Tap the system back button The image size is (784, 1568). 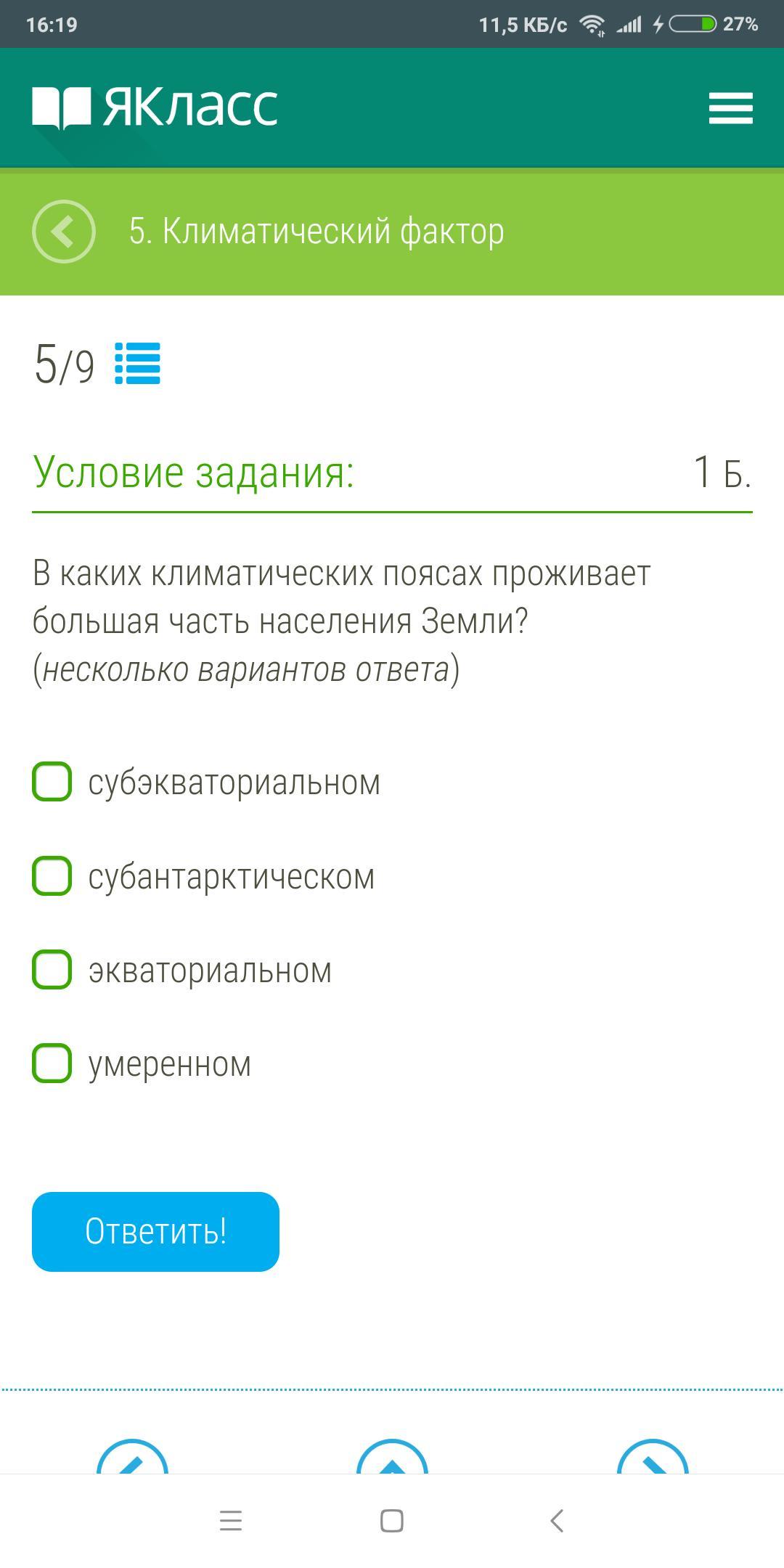click(557, 1520)
